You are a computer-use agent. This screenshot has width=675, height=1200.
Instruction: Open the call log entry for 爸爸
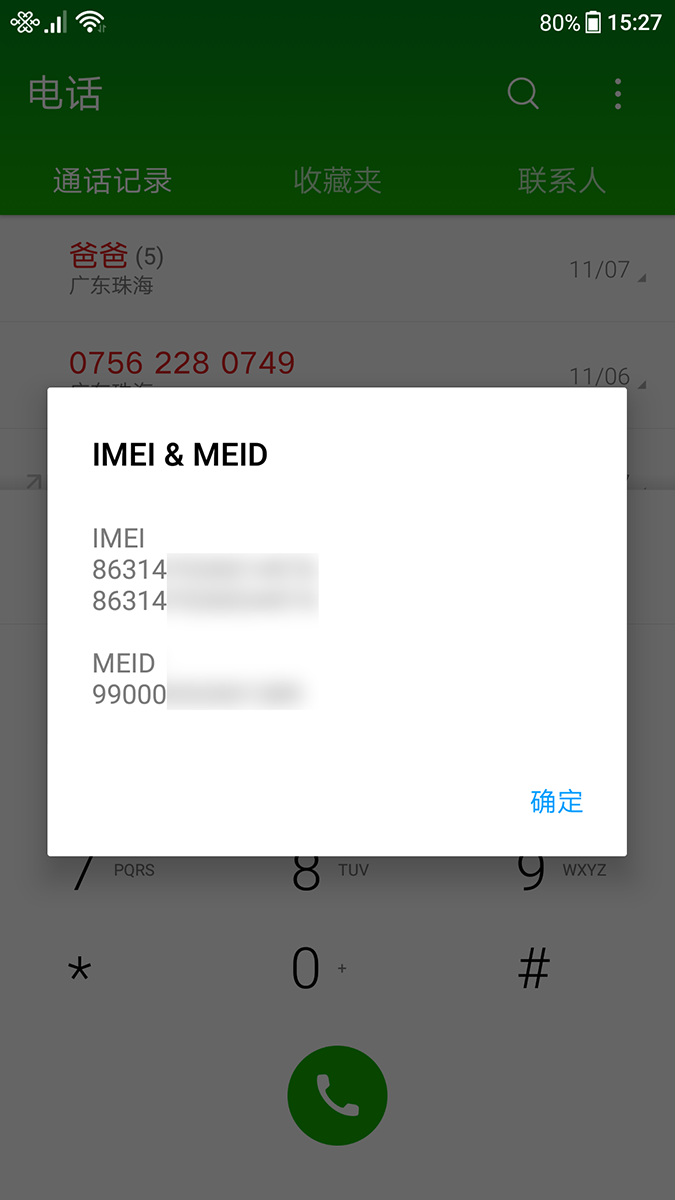pos(337,268)
